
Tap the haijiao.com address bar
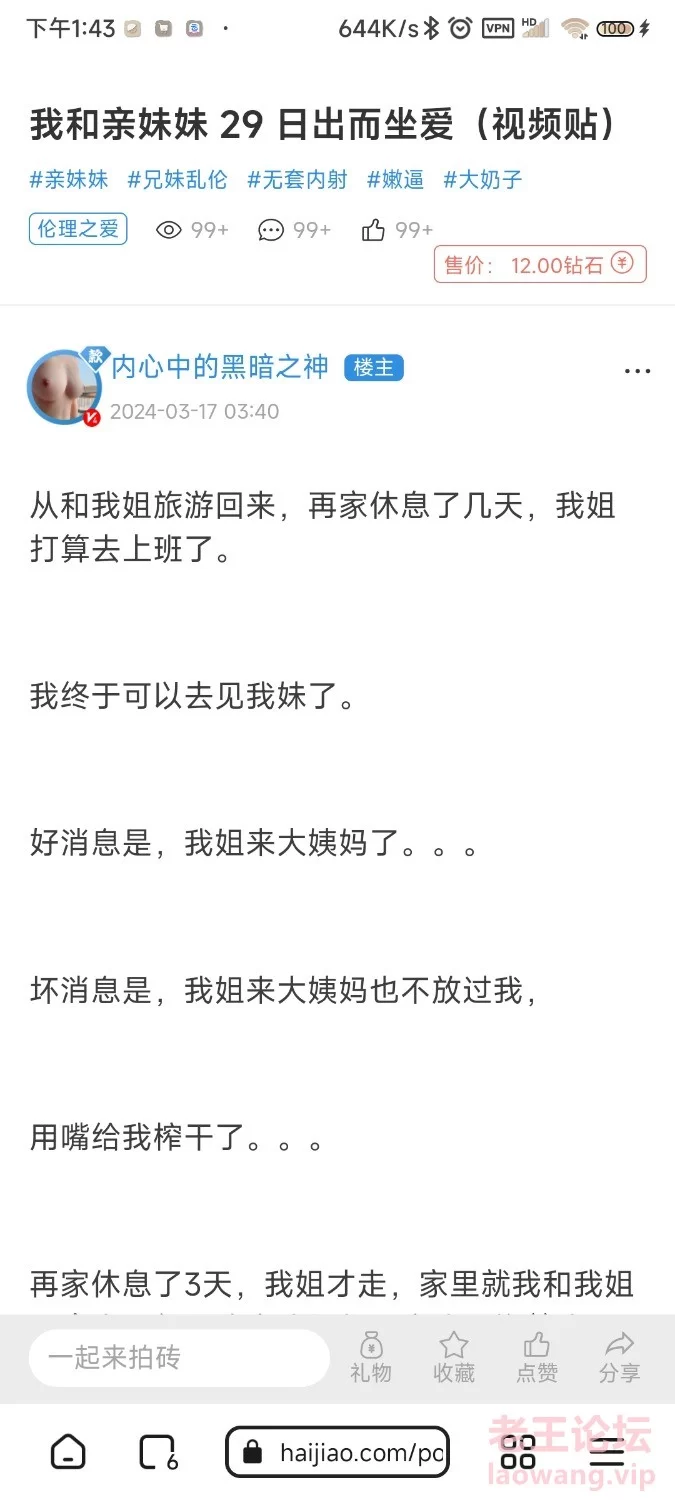point(338,1452)
